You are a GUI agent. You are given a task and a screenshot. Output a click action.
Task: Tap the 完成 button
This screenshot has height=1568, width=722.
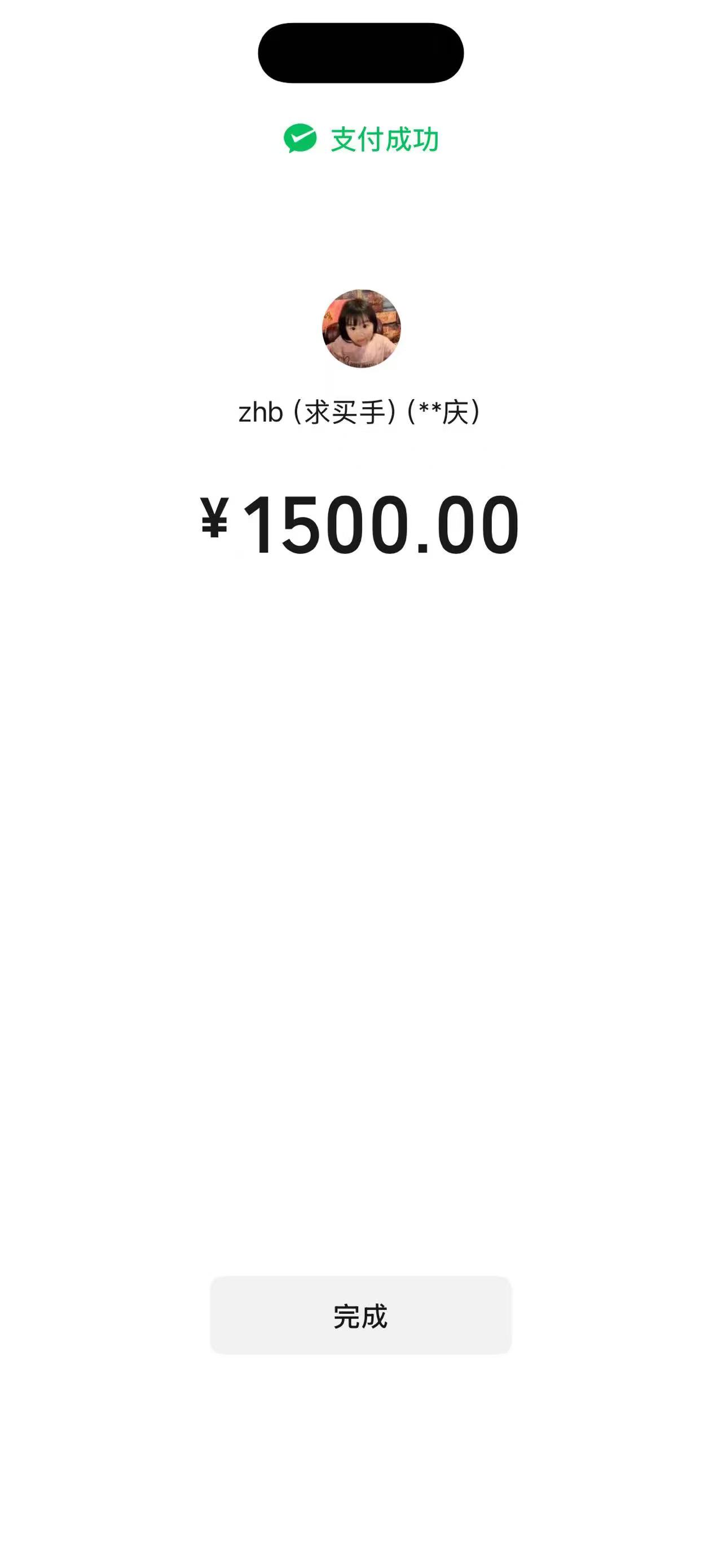360,1315
